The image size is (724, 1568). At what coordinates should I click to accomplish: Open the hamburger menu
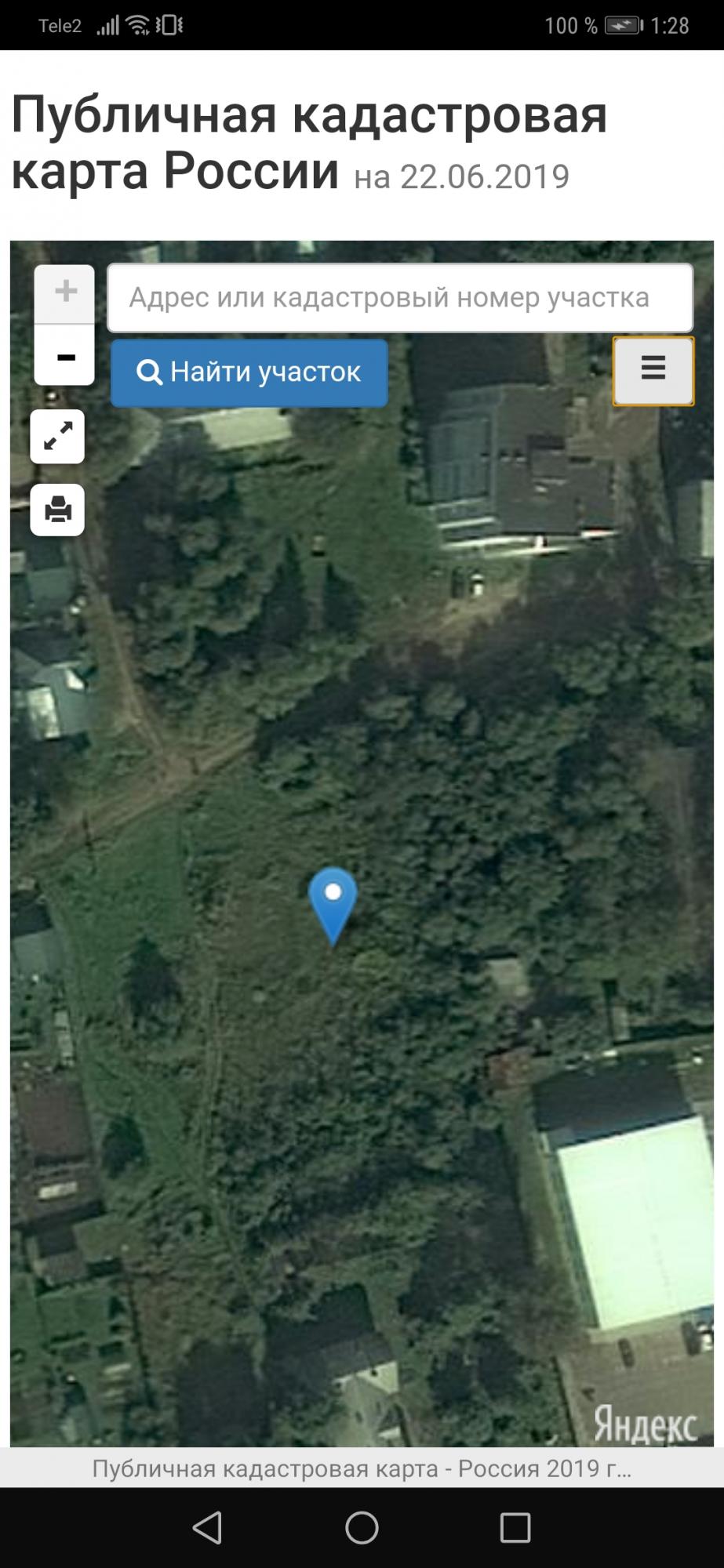(653, 370)
